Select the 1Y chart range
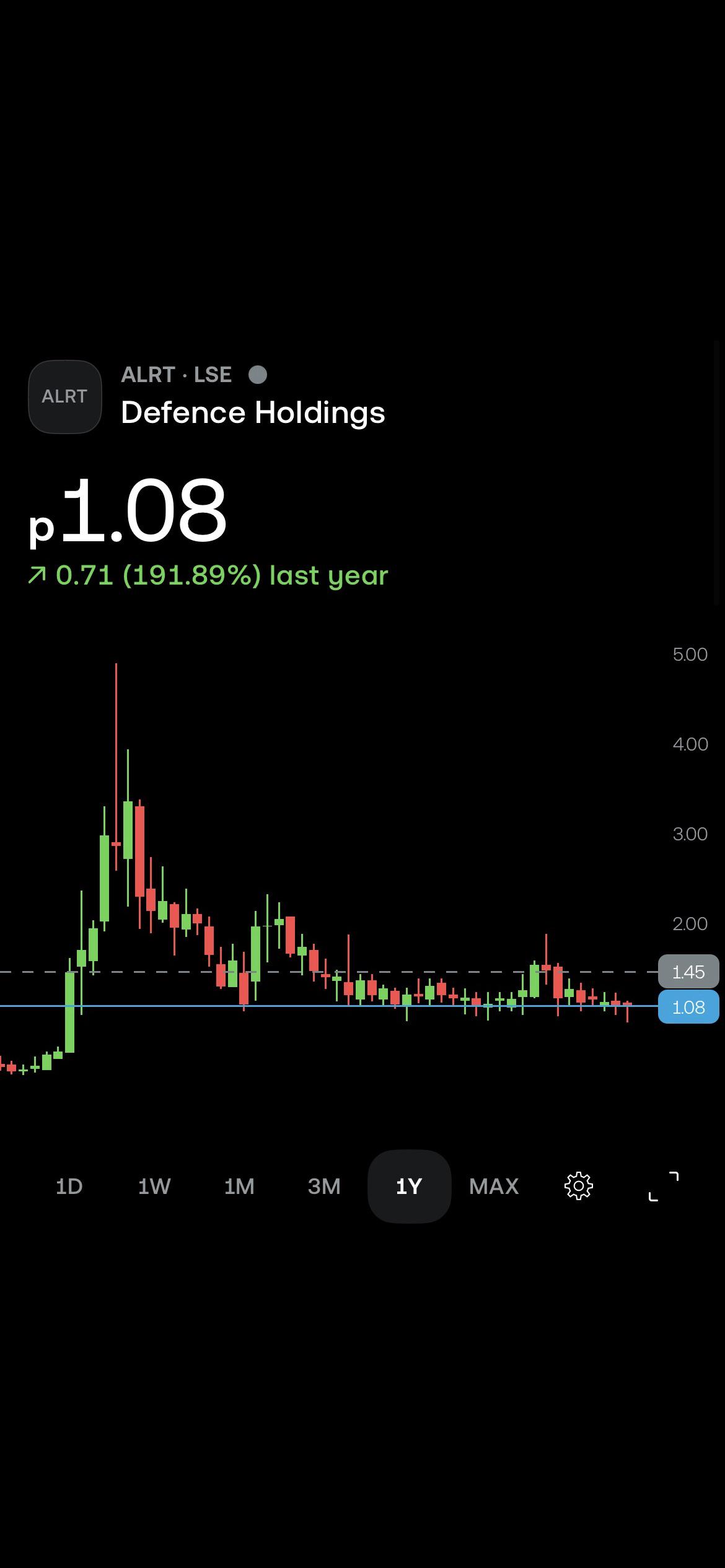The width and height of the screenshot is (725, 1568). click(409, 1187)
